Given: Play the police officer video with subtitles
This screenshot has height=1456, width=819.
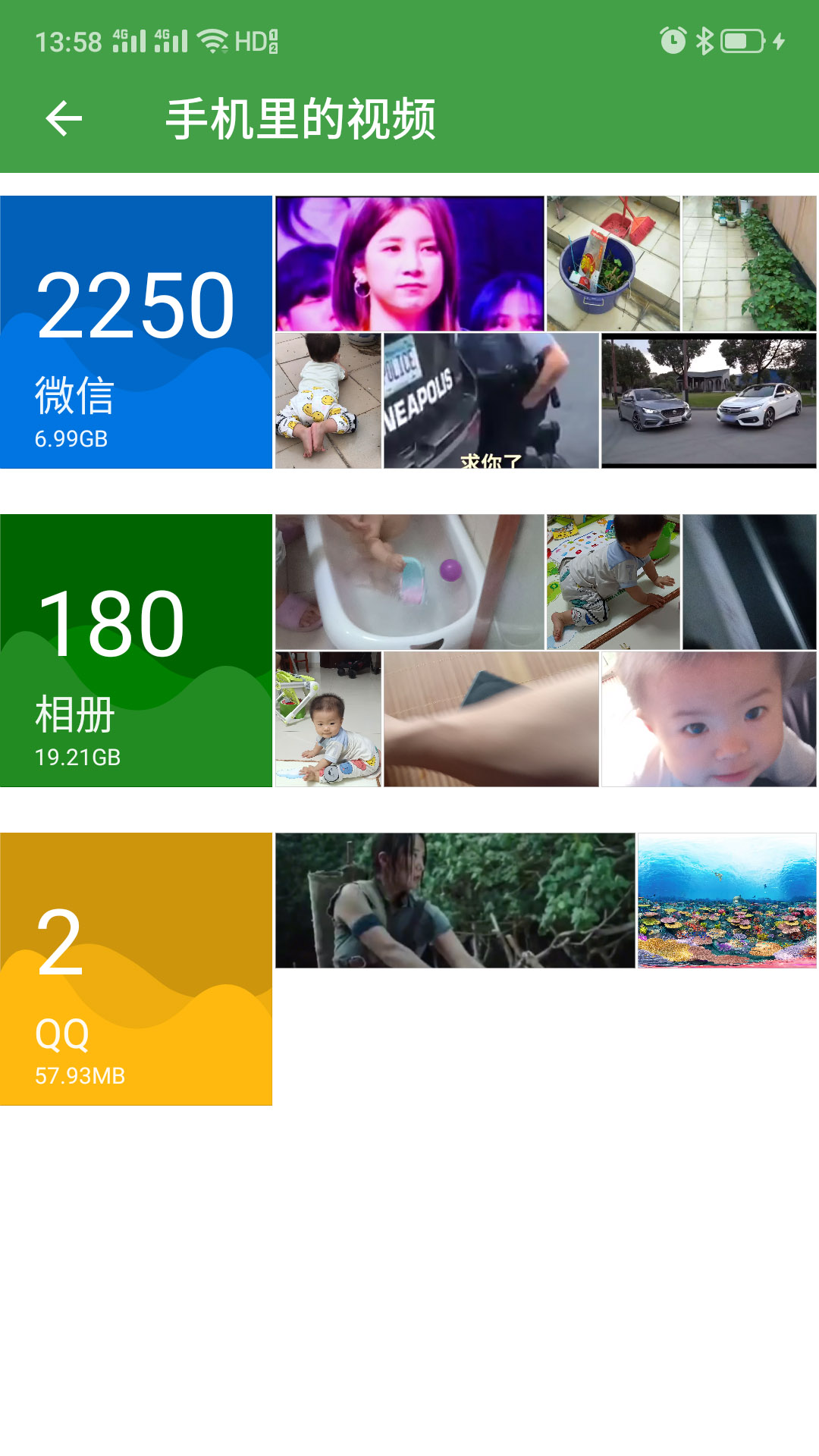Looking at the screenshot, I should click(x=491, y=400).
